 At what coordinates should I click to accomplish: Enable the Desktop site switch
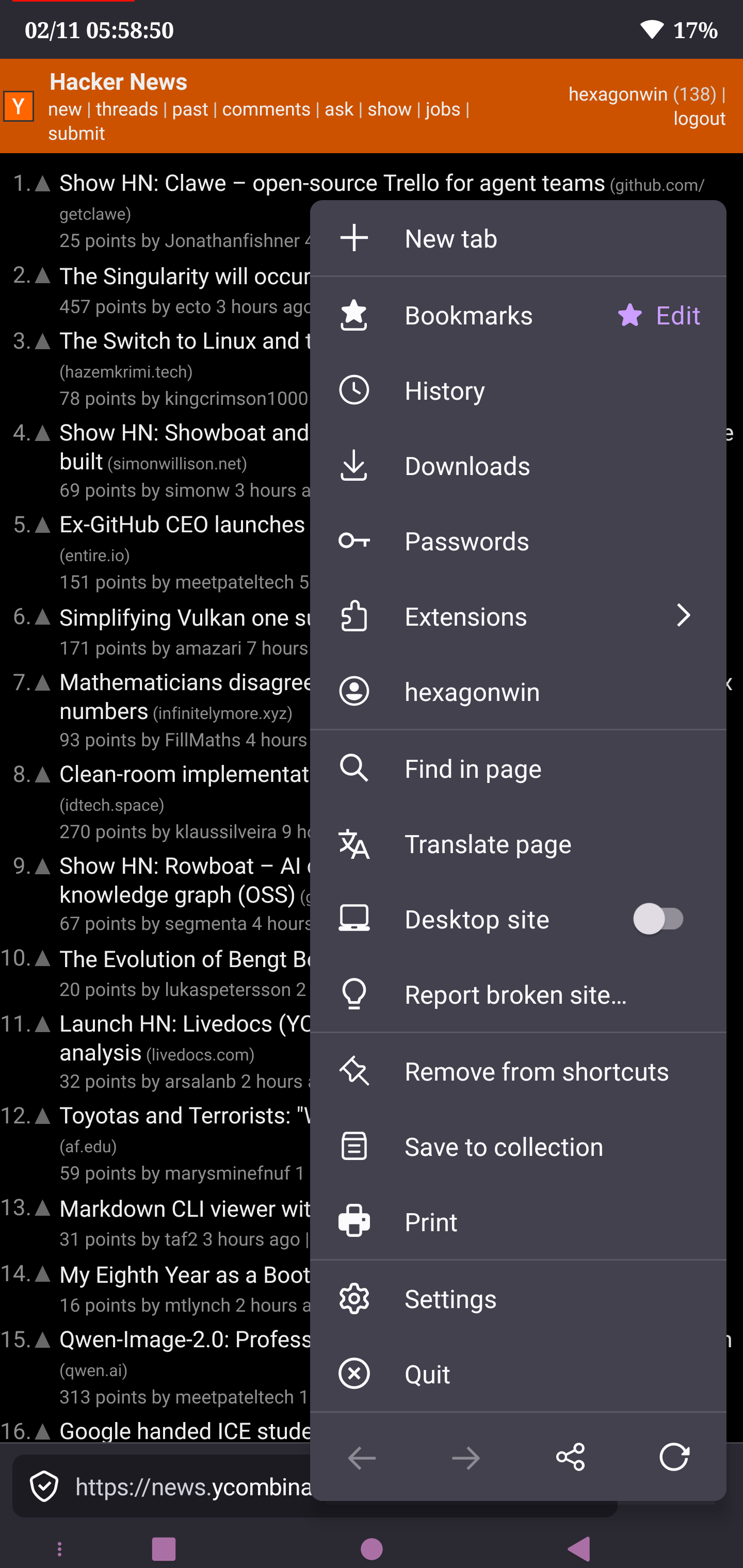click(x=661, y=919)
